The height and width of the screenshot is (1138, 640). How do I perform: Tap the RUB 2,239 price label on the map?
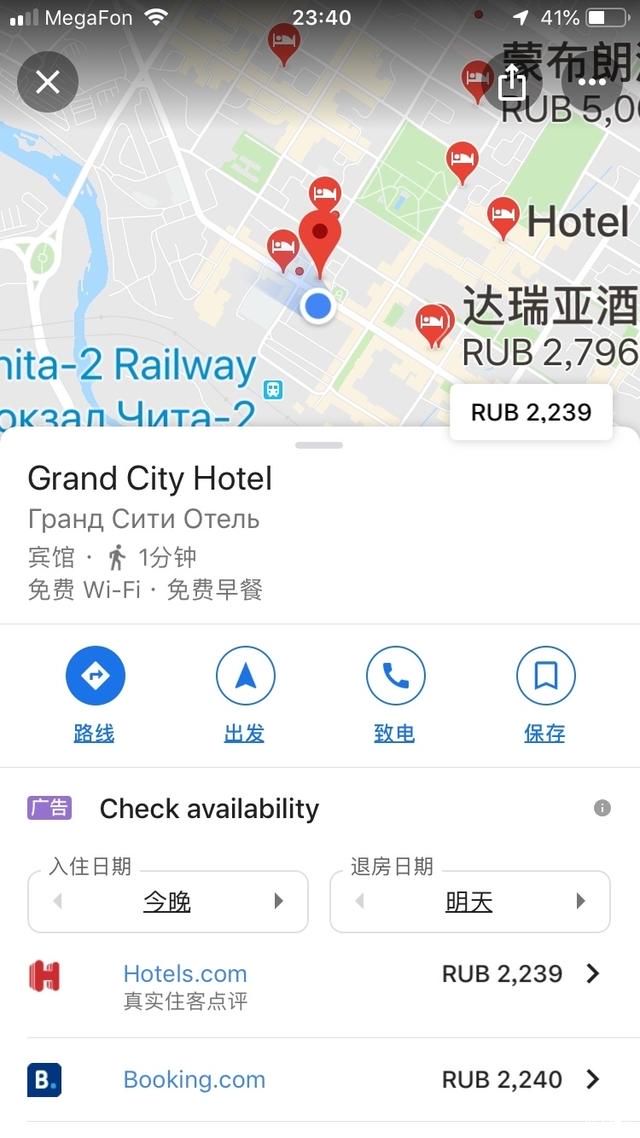tap(531, 412)
